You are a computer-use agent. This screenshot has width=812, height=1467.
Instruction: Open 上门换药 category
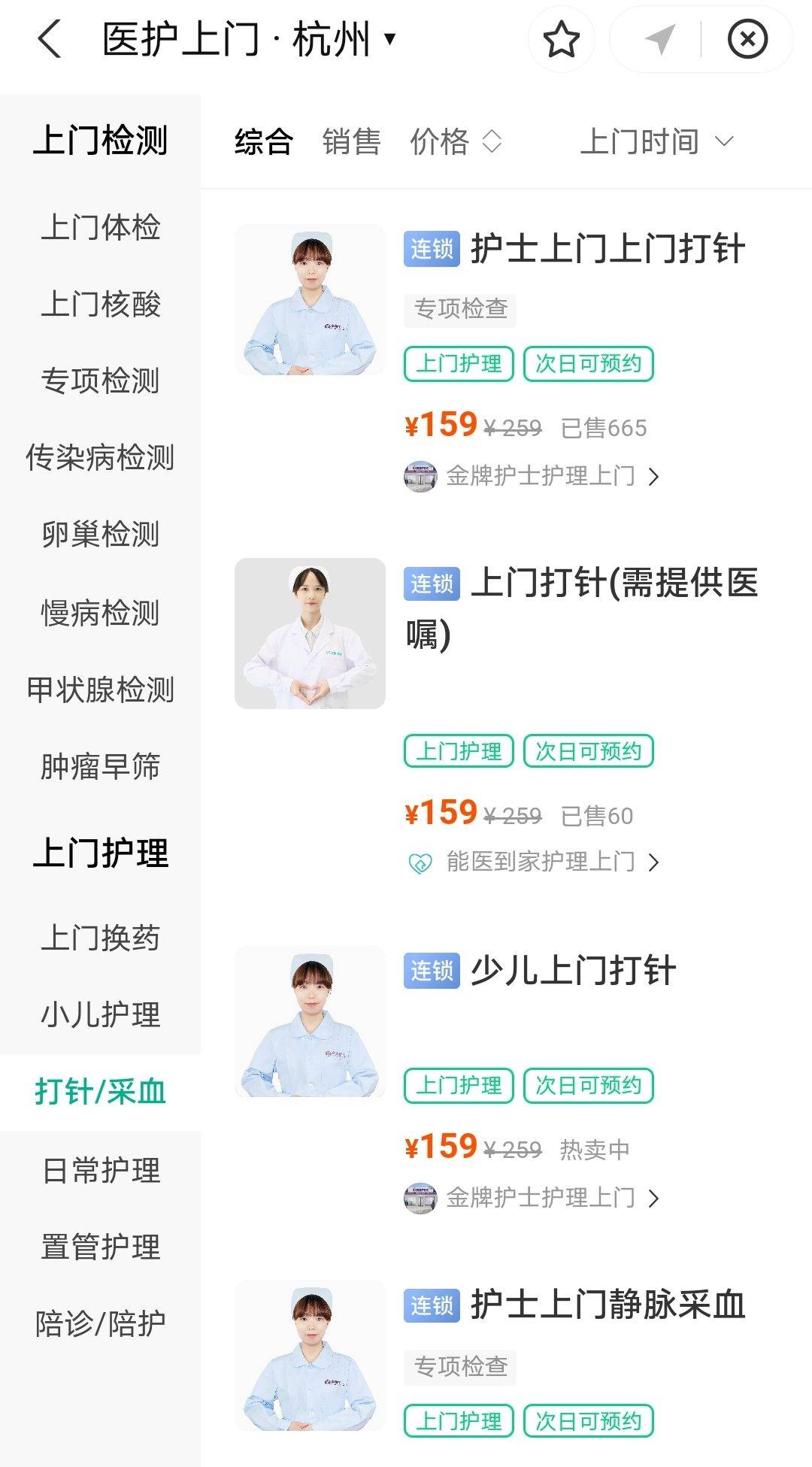pos(100,938)
